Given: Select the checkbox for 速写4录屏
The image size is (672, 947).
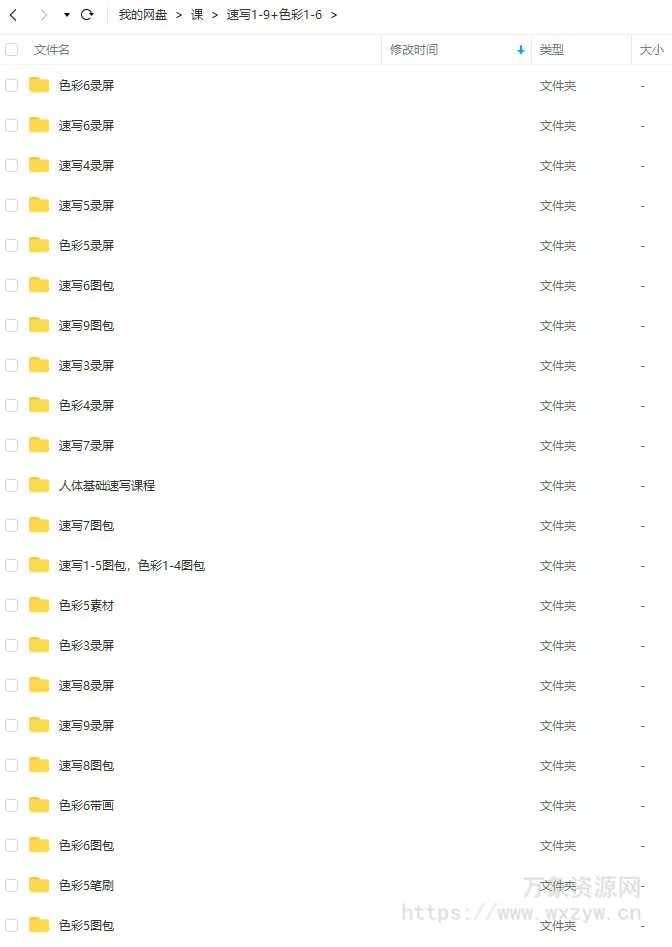Looking at the screenshot, I should coord(12,166).
